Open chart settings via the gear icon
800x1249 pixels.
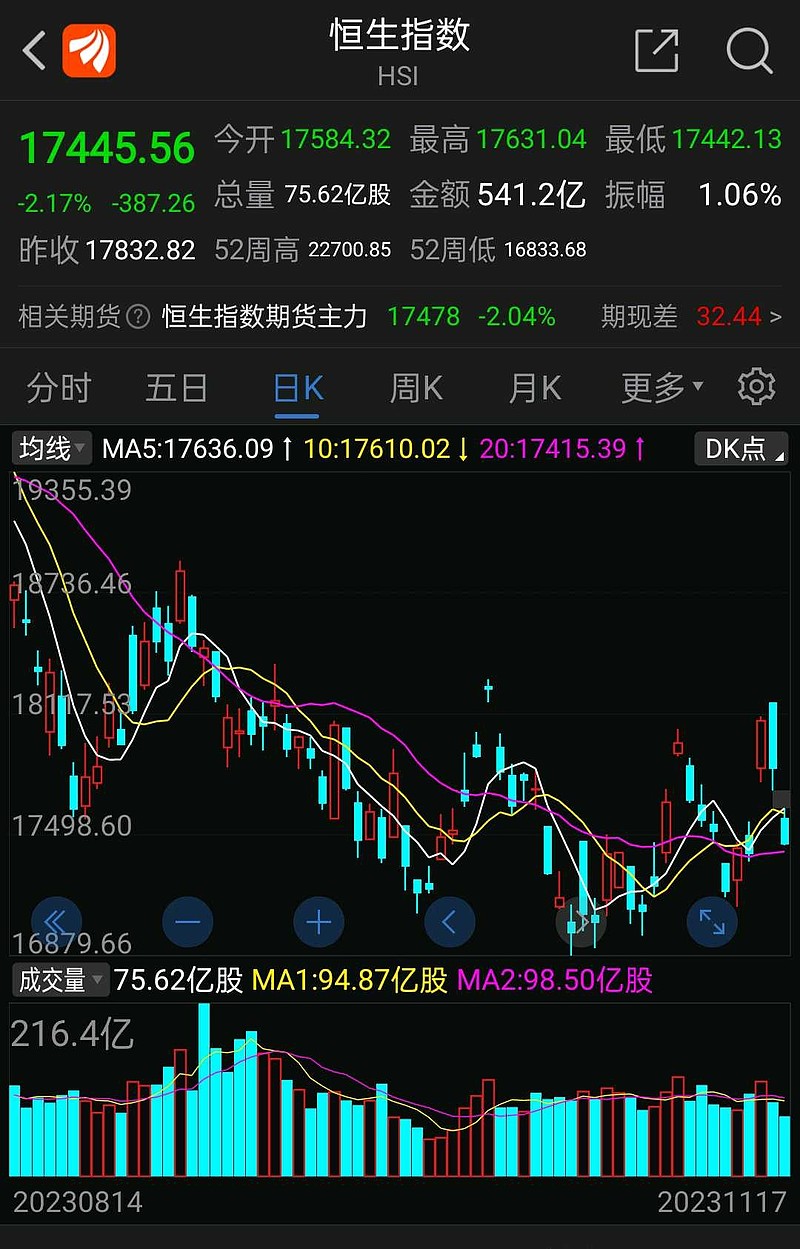757,386
